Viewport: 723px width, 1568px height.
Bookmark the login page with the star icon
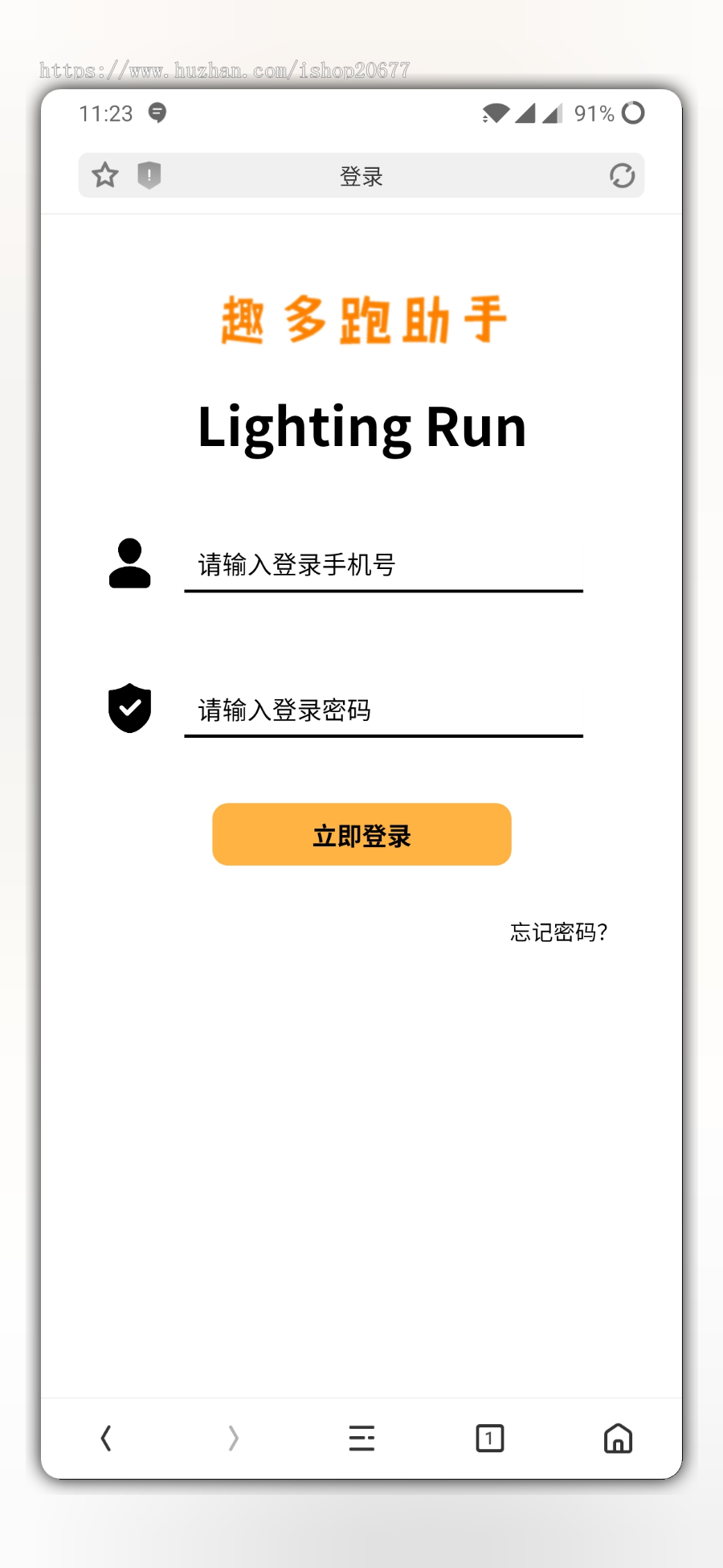click(105, 174)
